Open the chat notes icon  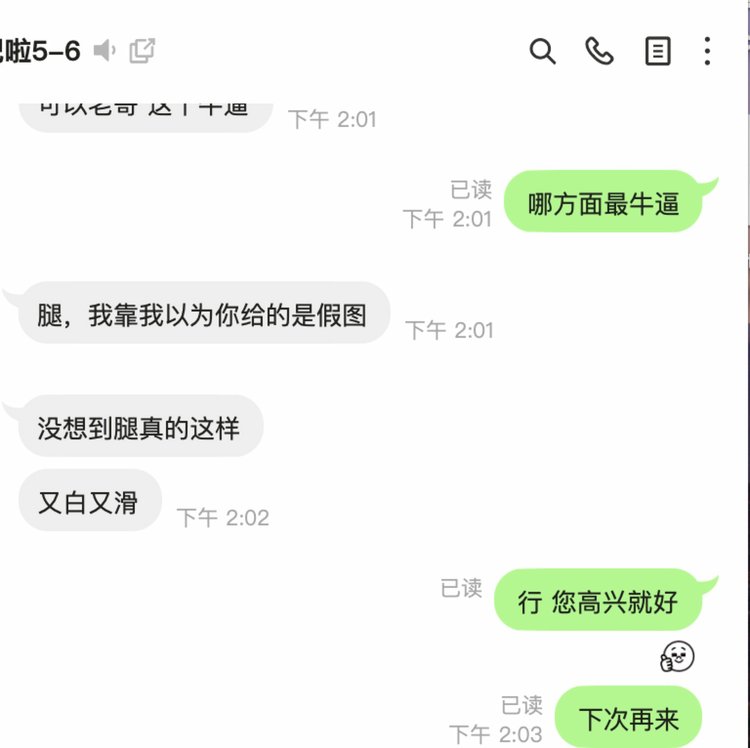657,51
